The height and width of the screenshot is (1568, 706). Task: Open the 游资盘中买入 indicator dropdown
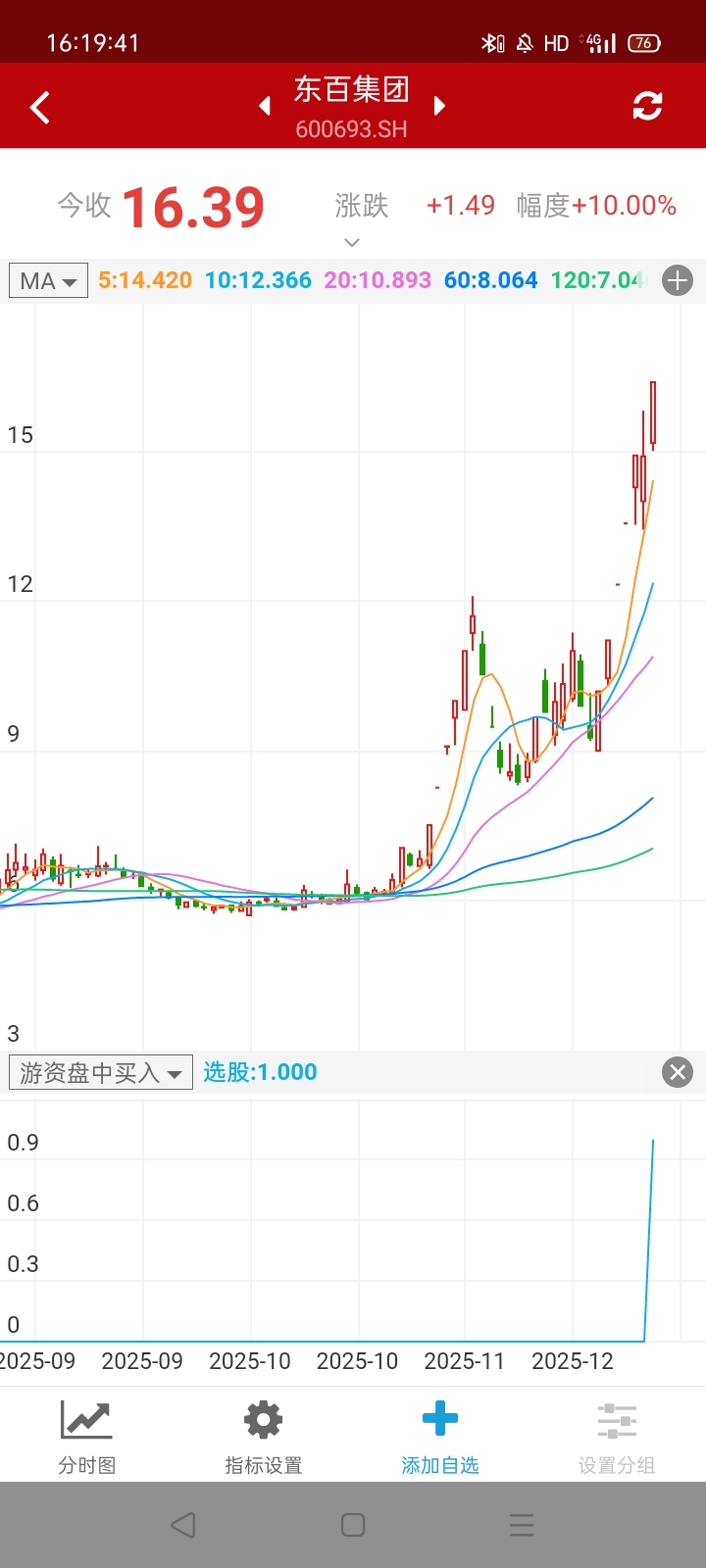tap(100, 1073)
